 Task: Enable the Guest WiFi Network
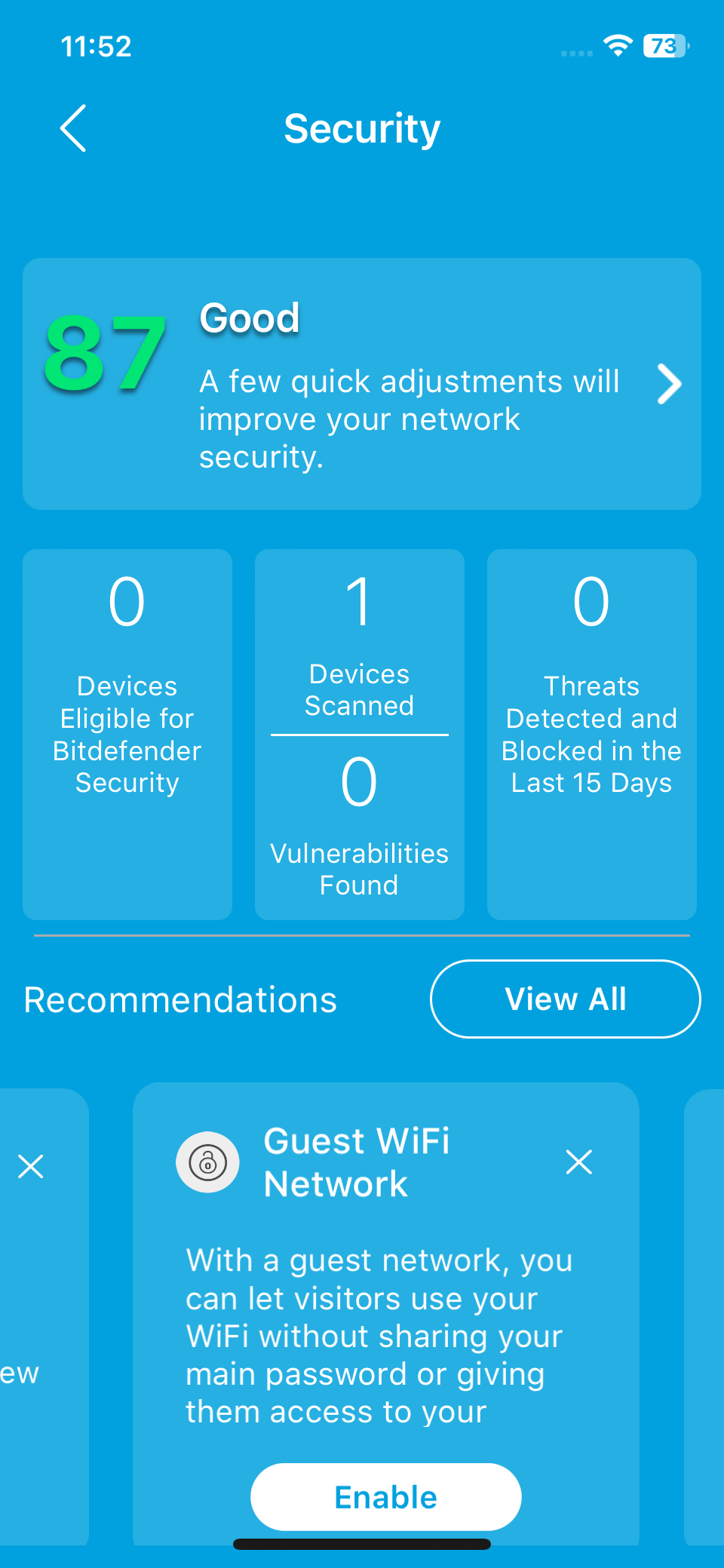pyautogui.click(x=385, y=1496)
